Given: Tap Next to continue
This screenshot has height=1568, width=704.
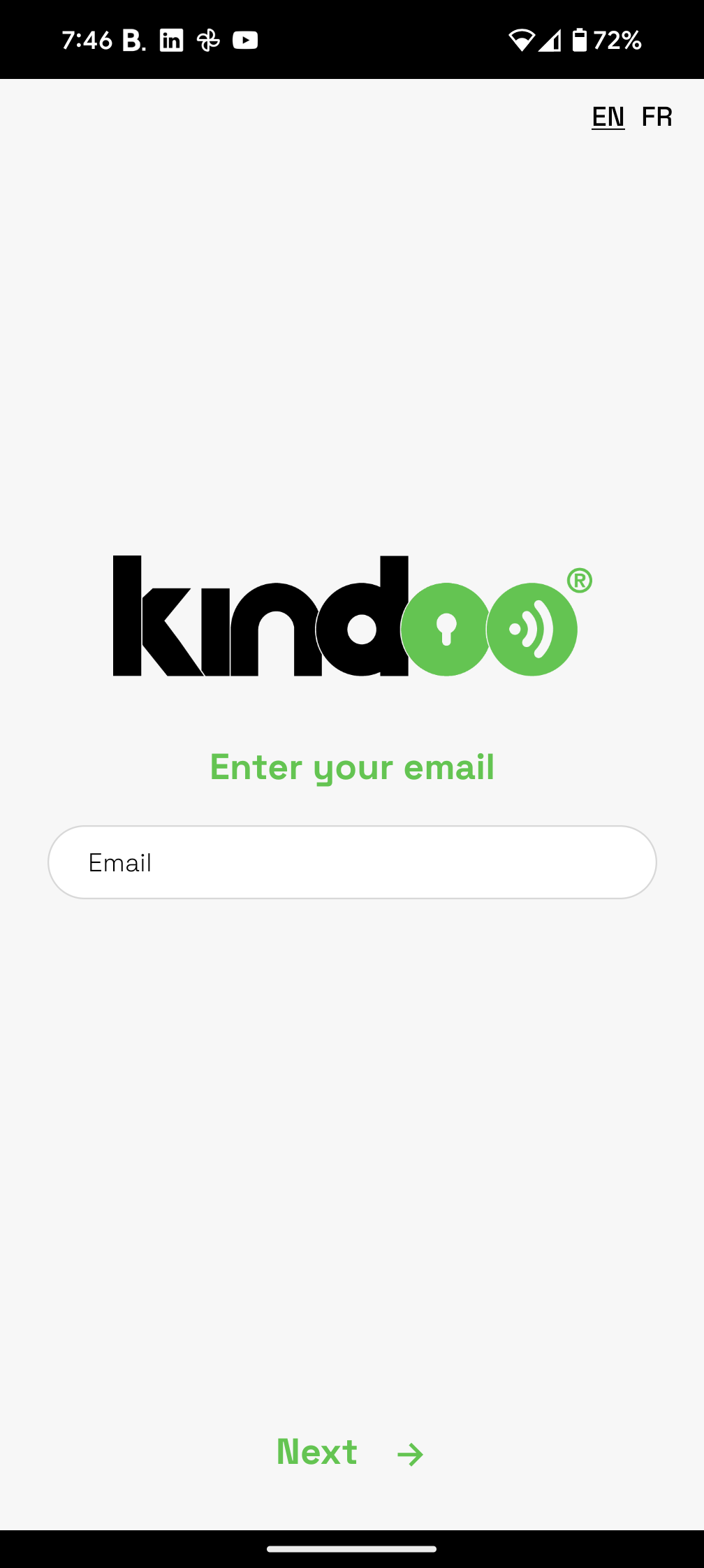Looking at the screenshot, I should click(351, 1452).
